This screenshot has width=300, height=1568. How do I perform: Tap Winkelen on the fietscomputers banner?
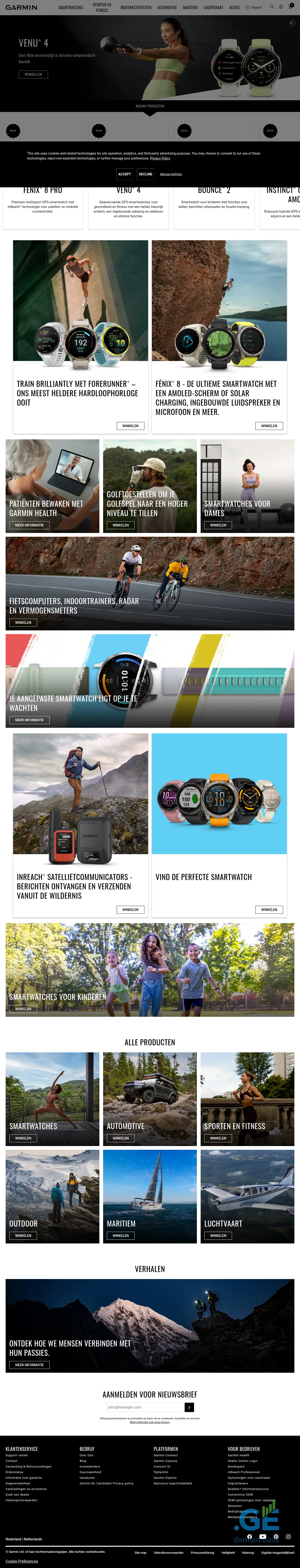click(x=23, y=623)
